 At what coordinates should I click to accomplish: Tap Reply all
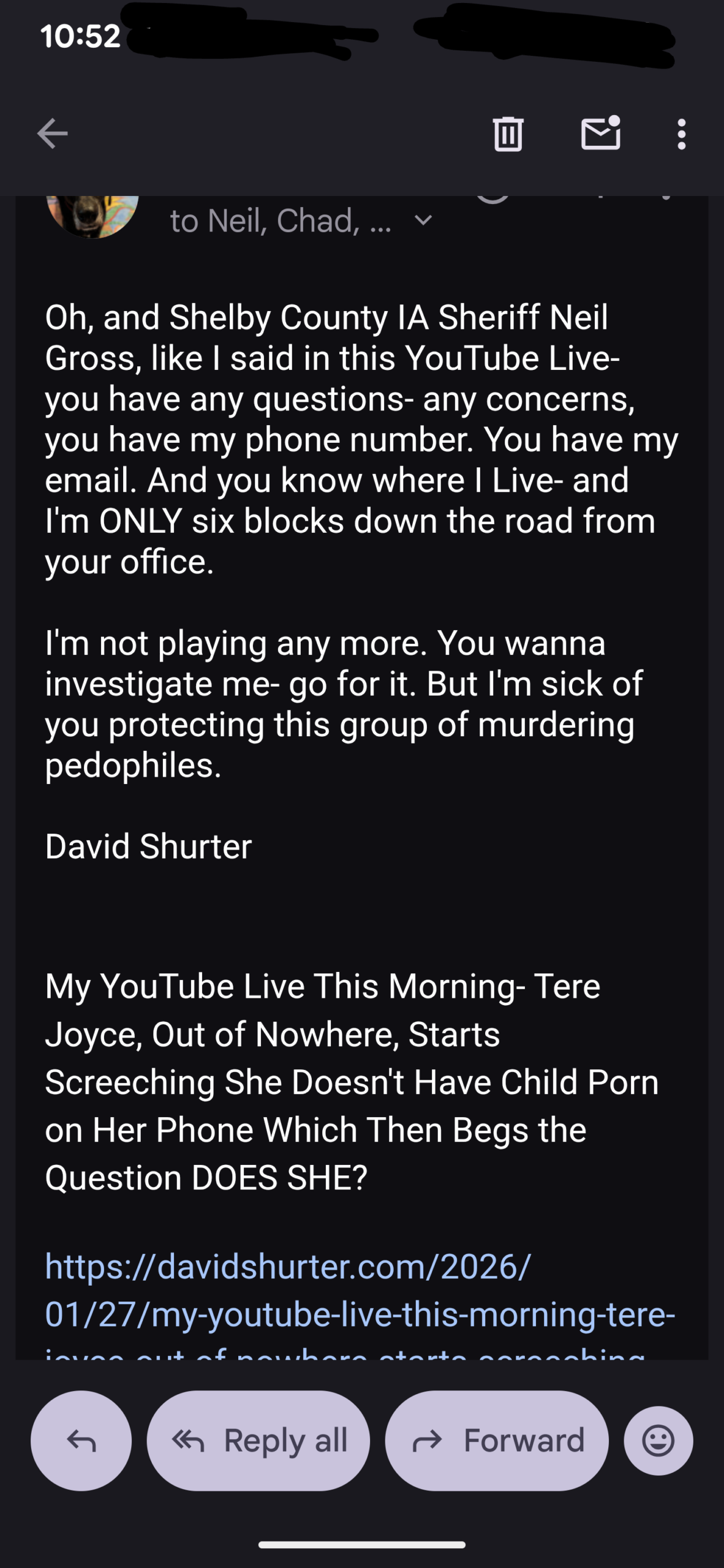[x=258, y=1441]
